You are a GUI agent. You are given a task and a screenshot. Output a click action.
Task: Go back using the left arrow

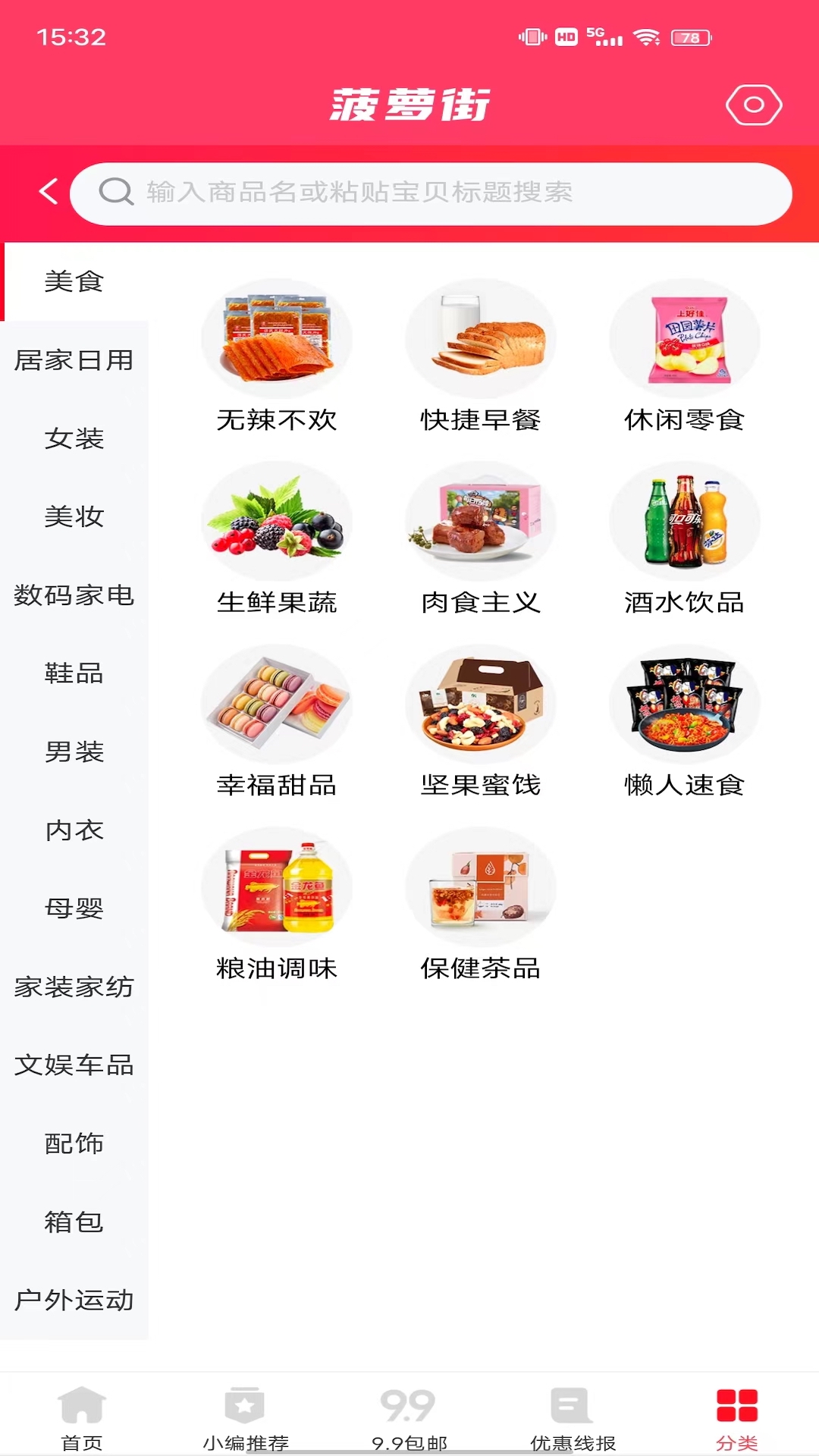(49, 190)
